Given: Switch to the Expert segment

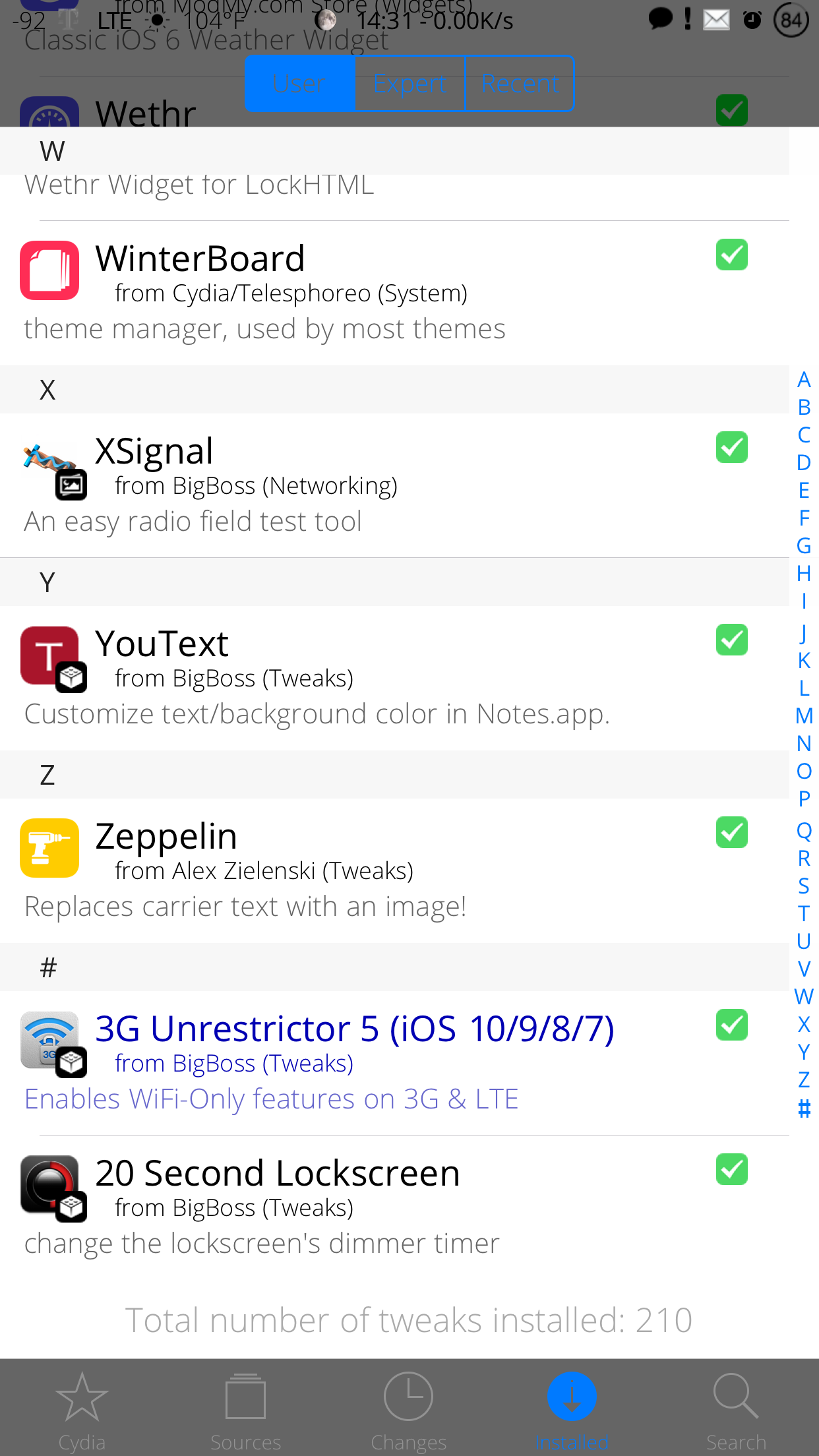Looking at the screenshot, I should 410,84.
